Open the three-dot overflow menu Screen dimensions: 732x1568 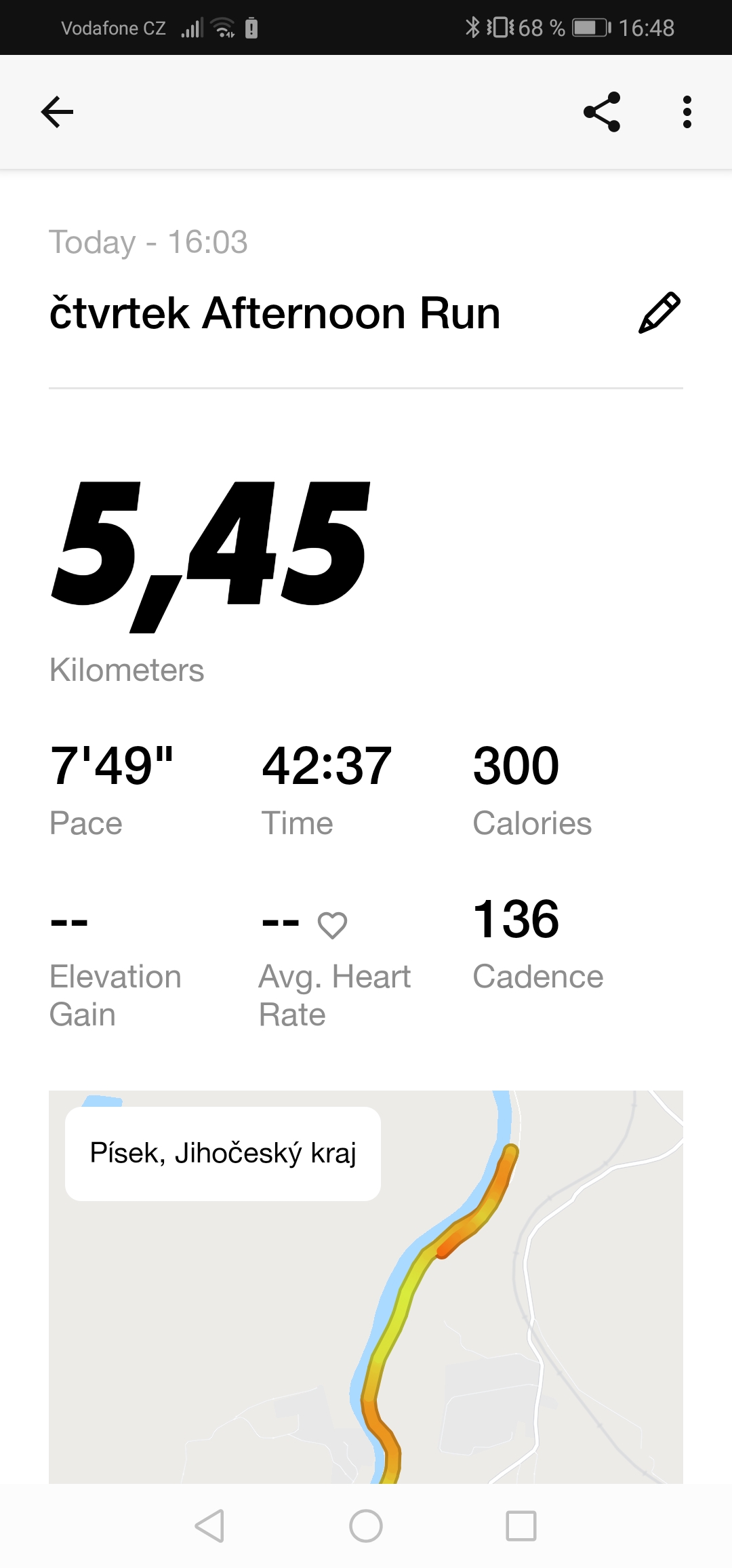[687, 112]
